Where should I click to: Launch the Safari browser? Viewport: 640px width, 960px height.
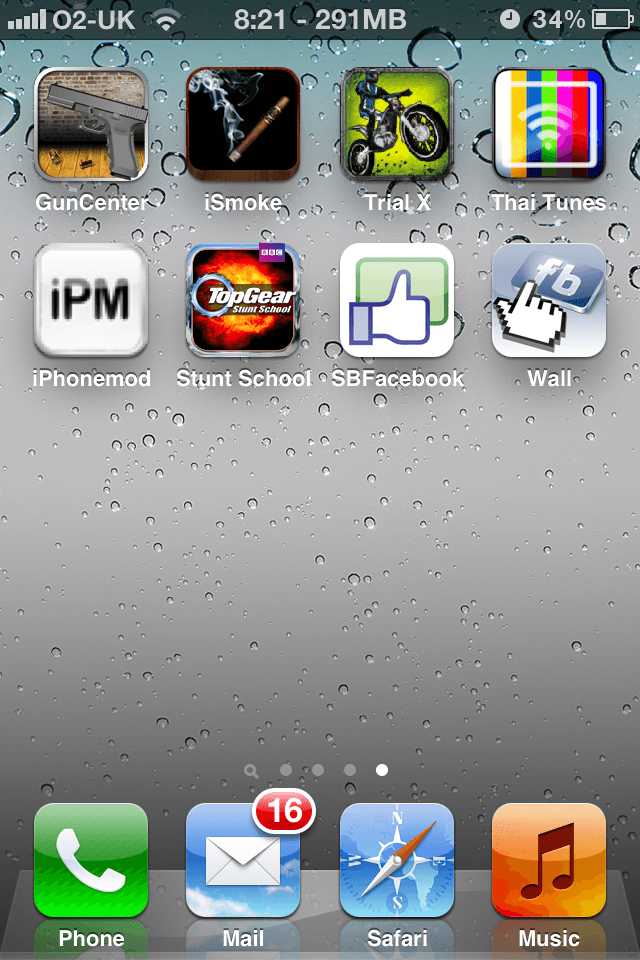[396, 860]
